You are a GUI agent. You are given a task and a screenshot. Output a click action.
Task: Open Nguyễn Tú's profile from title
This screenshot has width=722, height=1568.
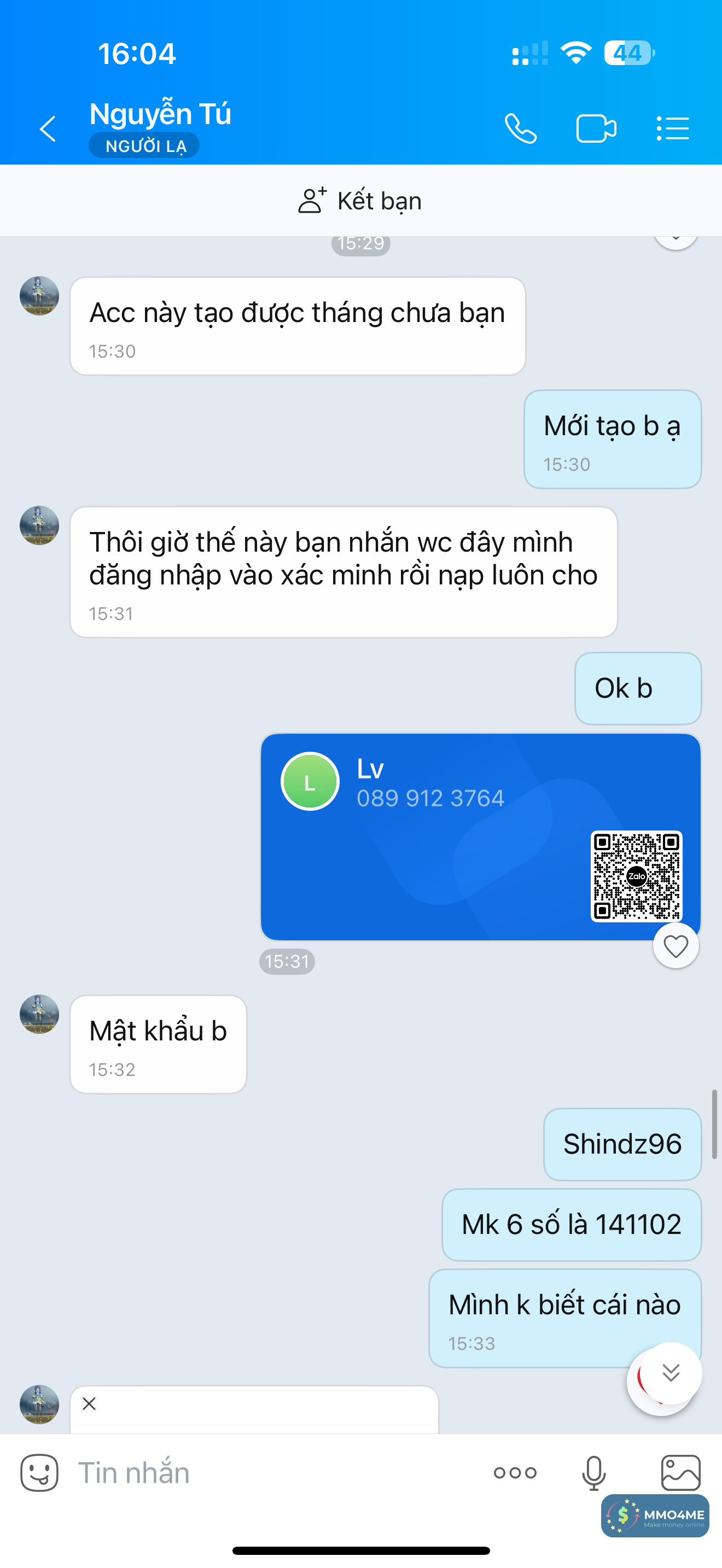[160, 114]
